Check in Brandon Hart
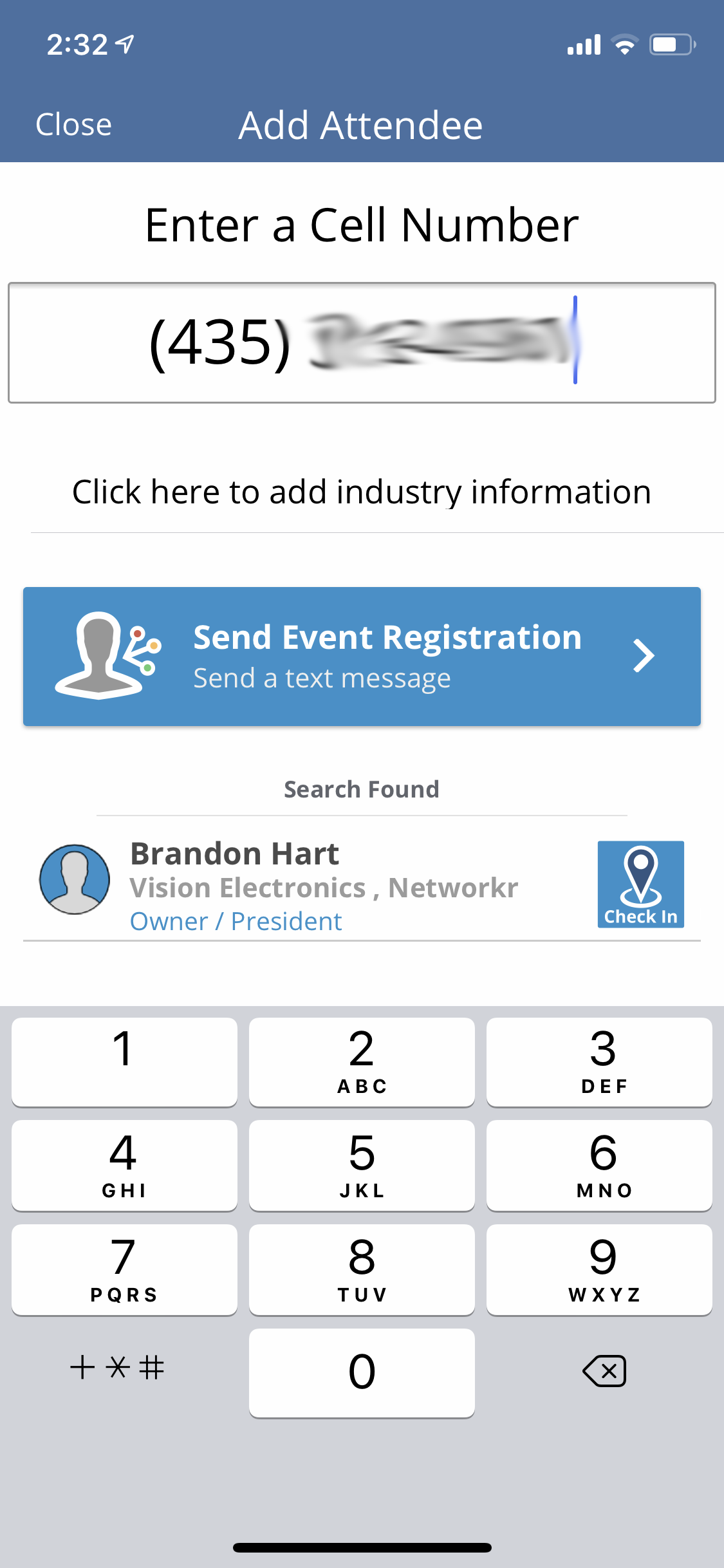Viewport: 724px width, 1568px height. click(x=640, y=884)
